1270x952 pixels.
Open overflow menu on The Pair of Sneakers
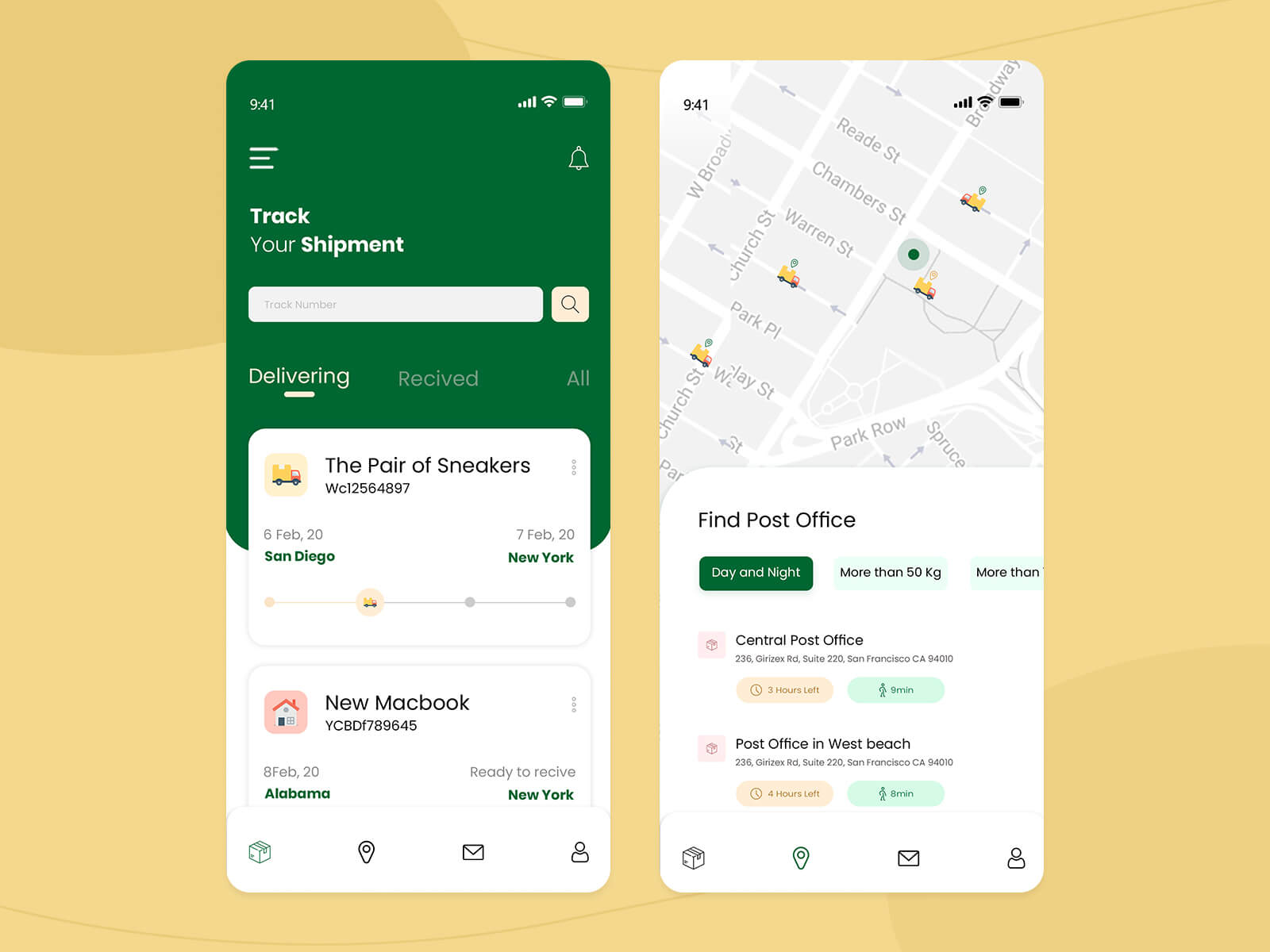coord(574,467)
